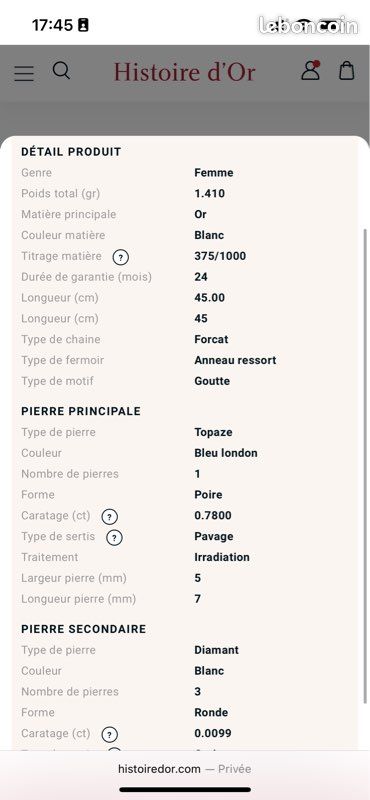Open the help icon beside Titrage matière
370x800 pixels.
[x=120, y=257]
